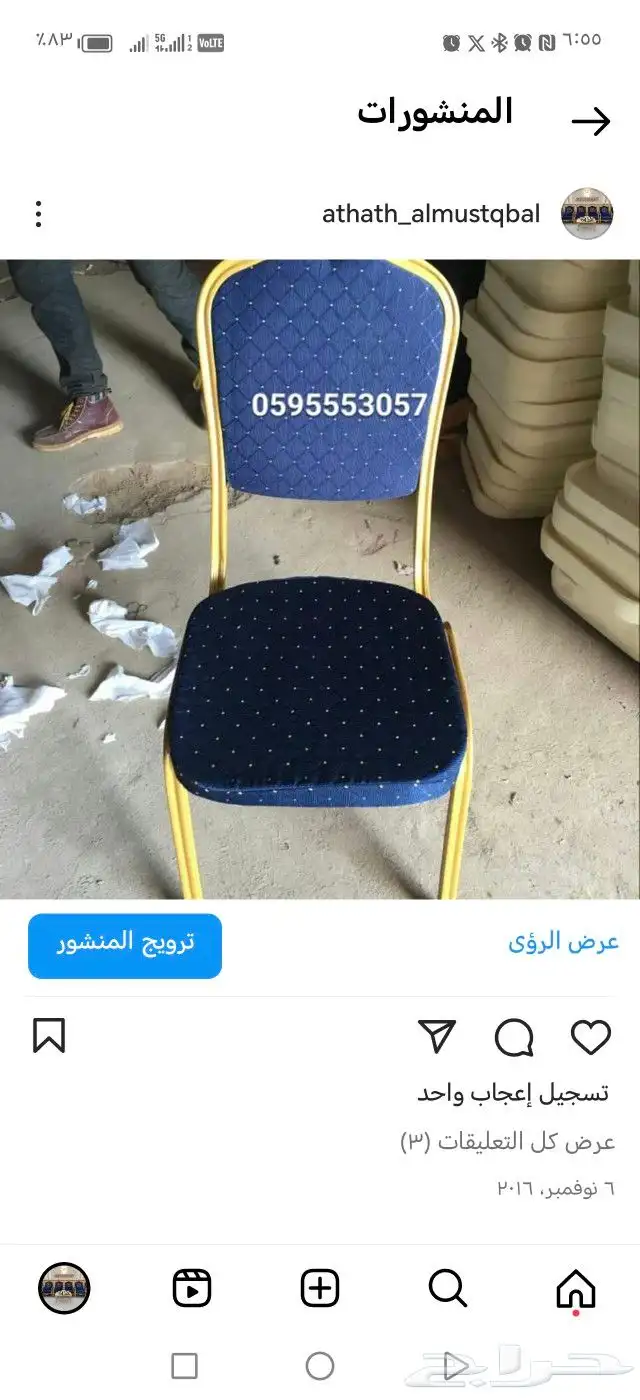
Task: Open recent apps with the square button
Action: [x=184, y=1366]
